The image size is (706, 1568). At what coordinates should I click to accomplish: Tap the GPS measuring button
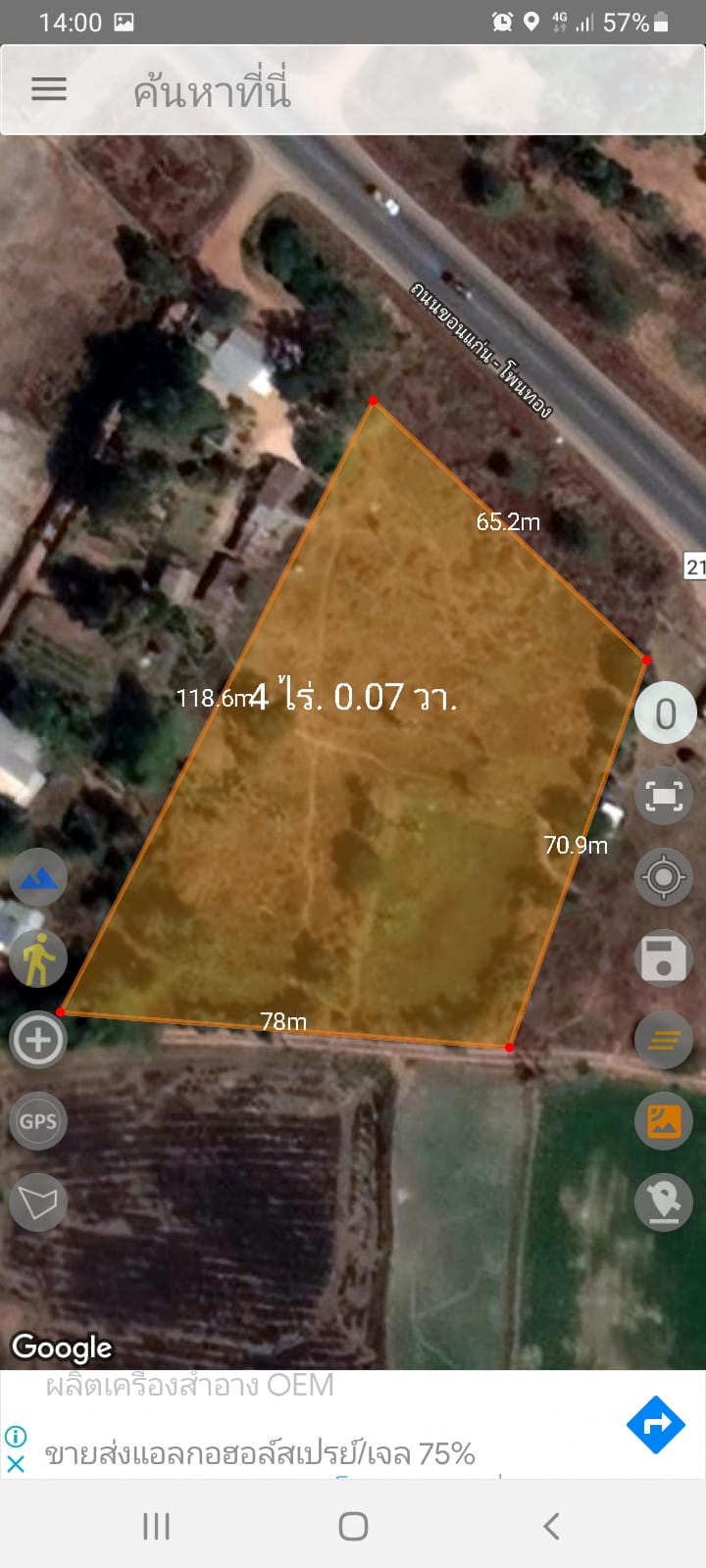[x=38, y=1121]
